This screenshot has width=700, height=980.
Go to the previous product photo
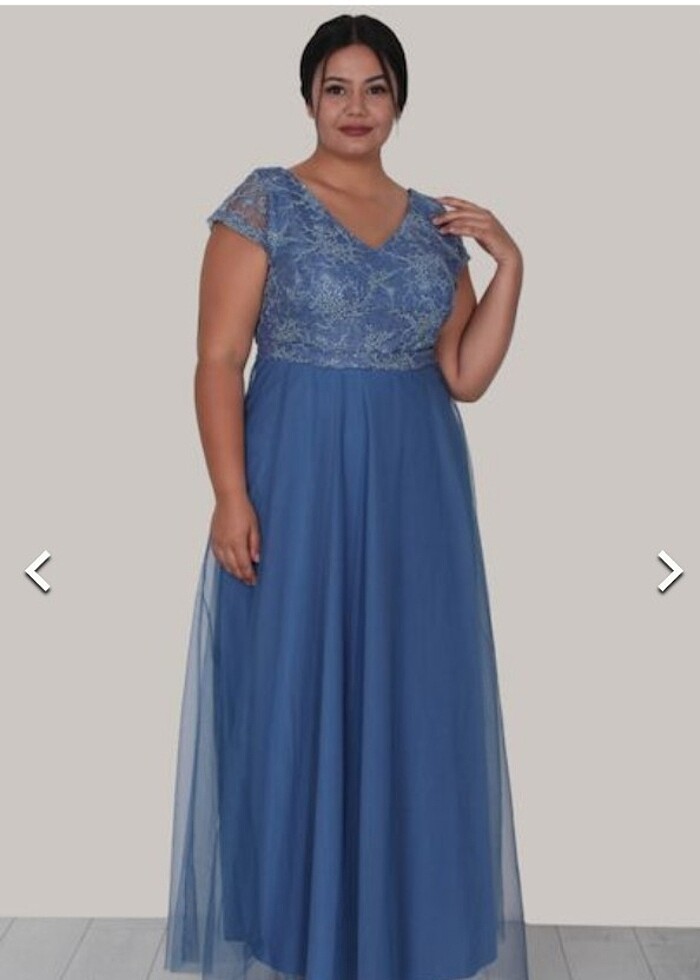[x=37, y=571]
